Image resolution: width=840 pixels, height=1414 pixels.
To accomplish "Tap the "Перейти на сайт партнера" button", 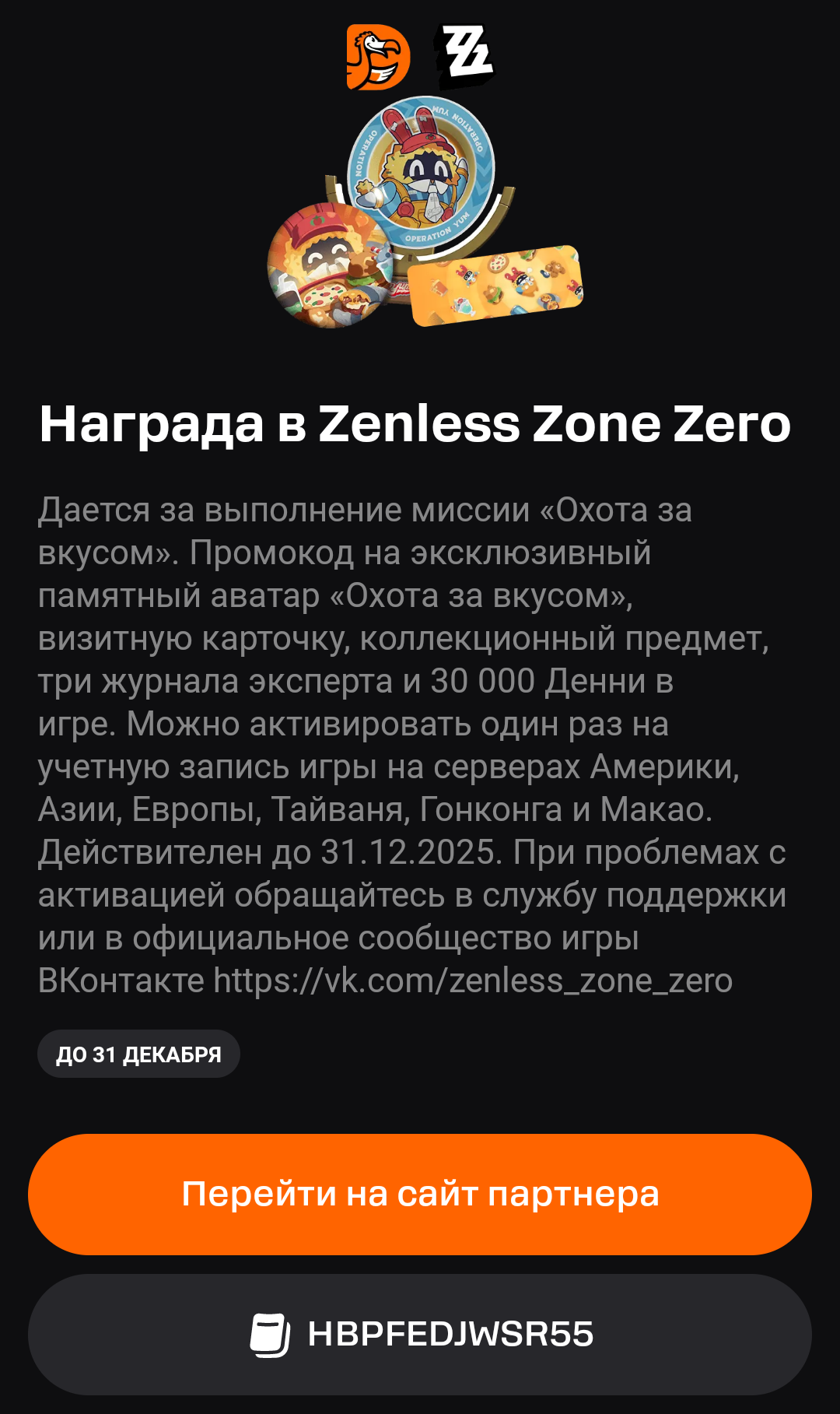I will tap(420, 1194).
